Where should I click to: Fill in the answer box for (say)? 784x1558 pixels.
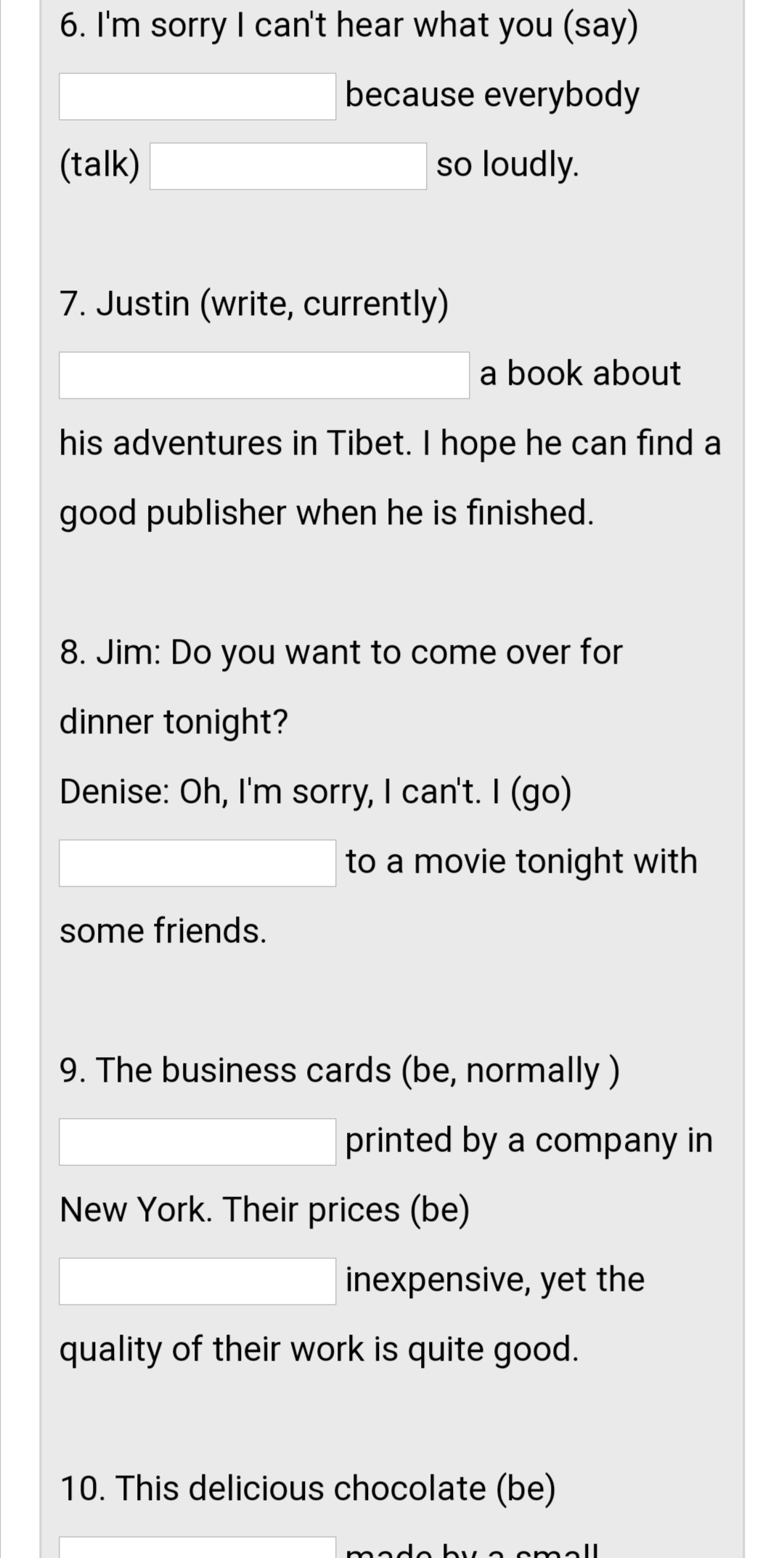(197, 97)
